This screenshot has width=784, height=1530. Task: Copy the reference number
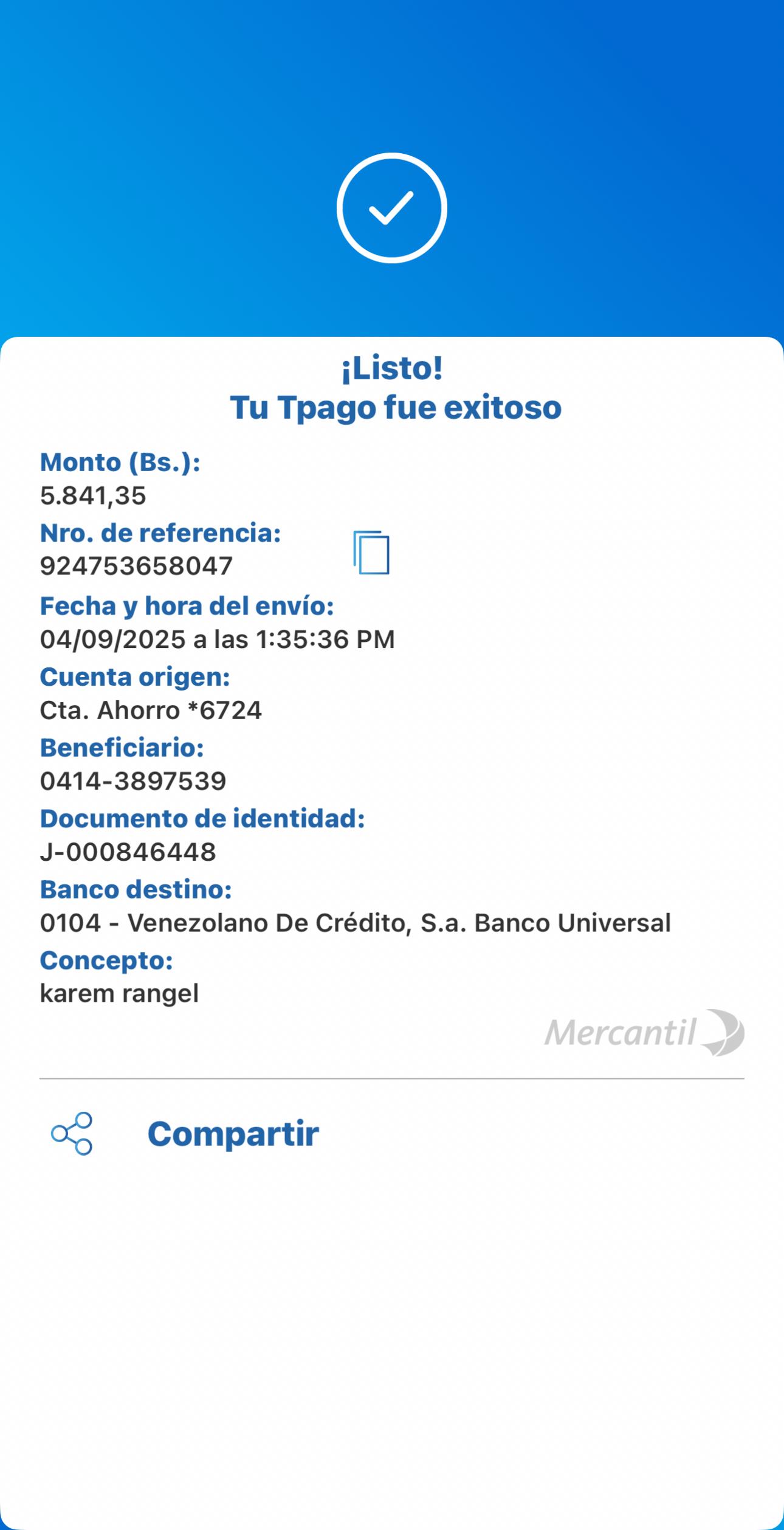[371, 553]
